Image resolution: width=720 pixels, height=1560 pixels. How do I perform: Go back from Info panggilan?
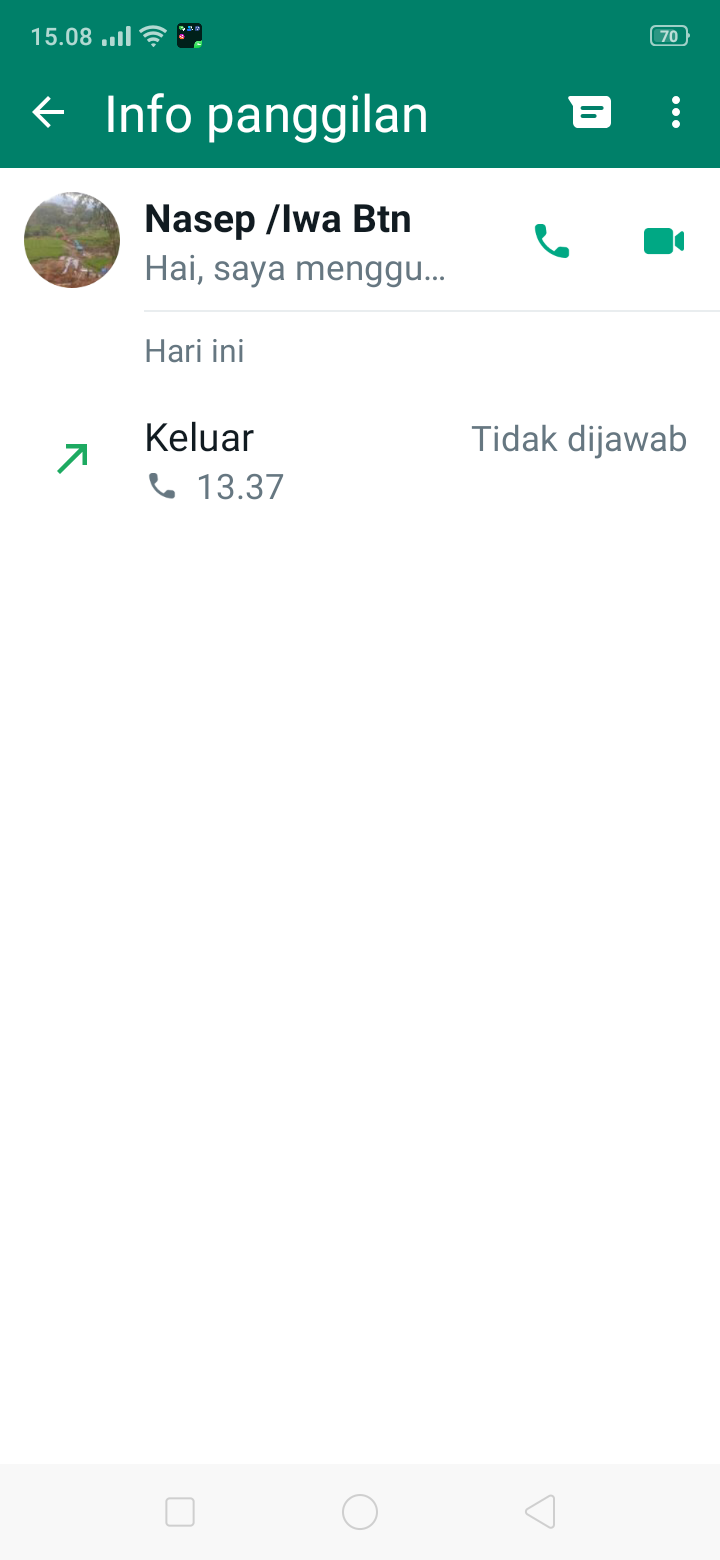point(48,113)
